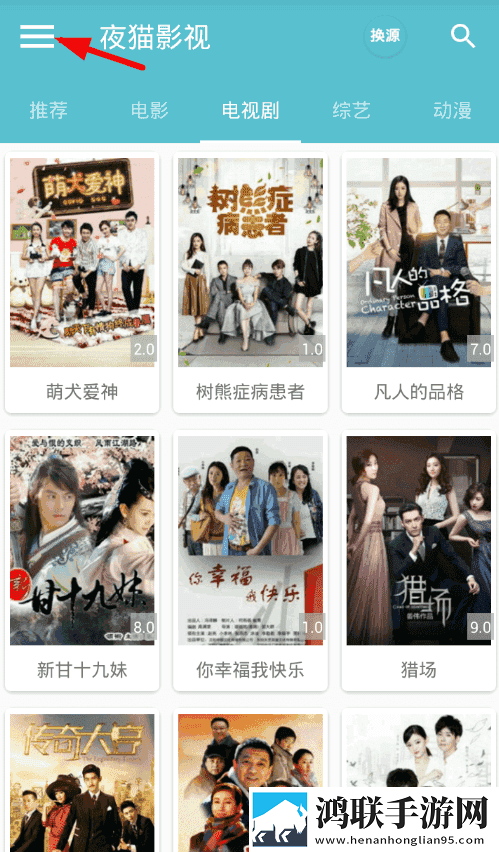Open the 传奇大亨 poster card
This screenshot has width=499, height=852.
click(82, 781)
